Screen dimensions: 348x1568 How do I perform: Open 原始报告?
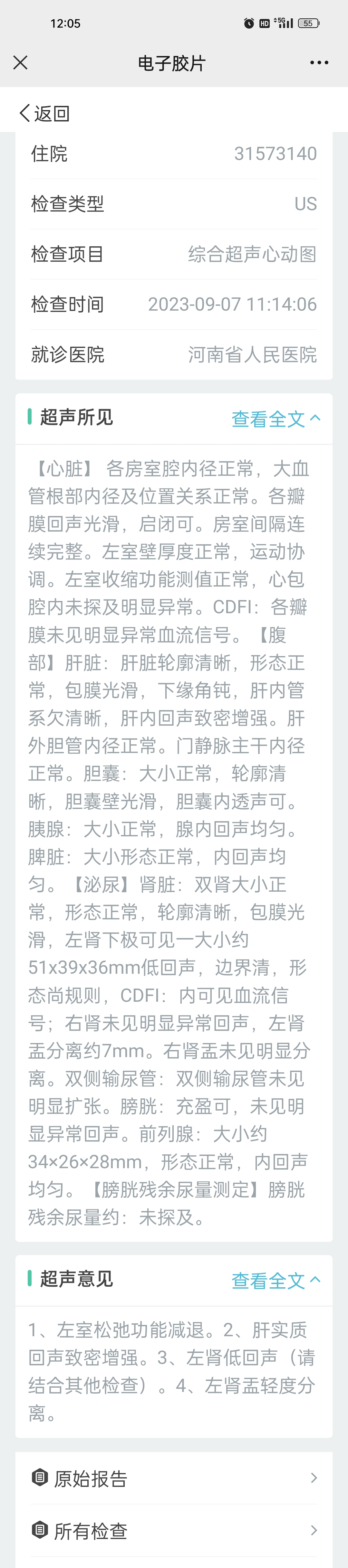(x=174, y=1479)
